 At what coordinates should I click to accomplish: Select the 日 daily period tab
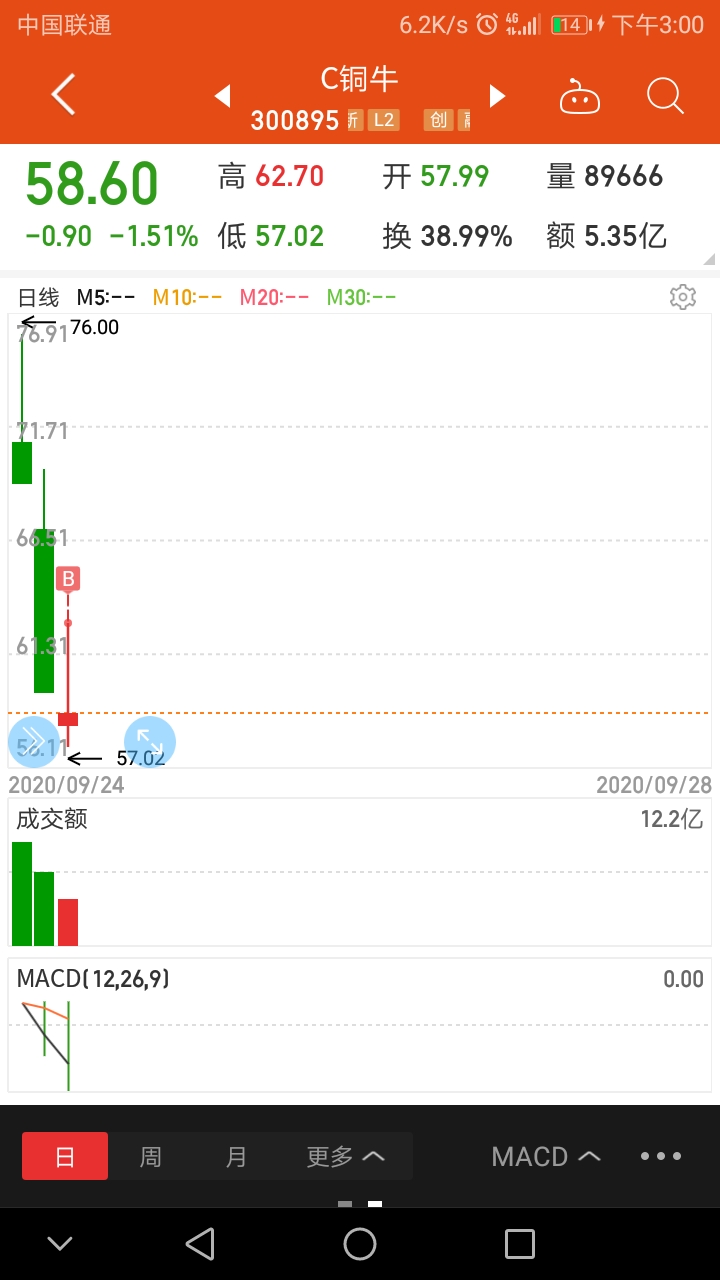pos(65,1157)
